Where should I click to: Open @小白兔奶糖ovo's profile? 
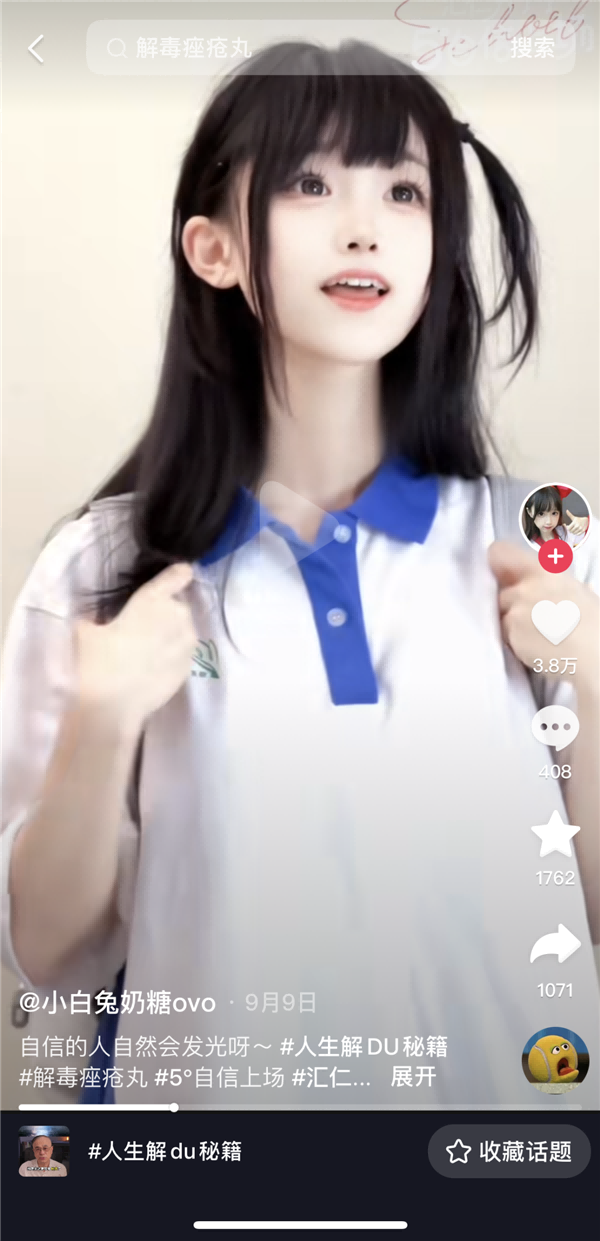117,1002
